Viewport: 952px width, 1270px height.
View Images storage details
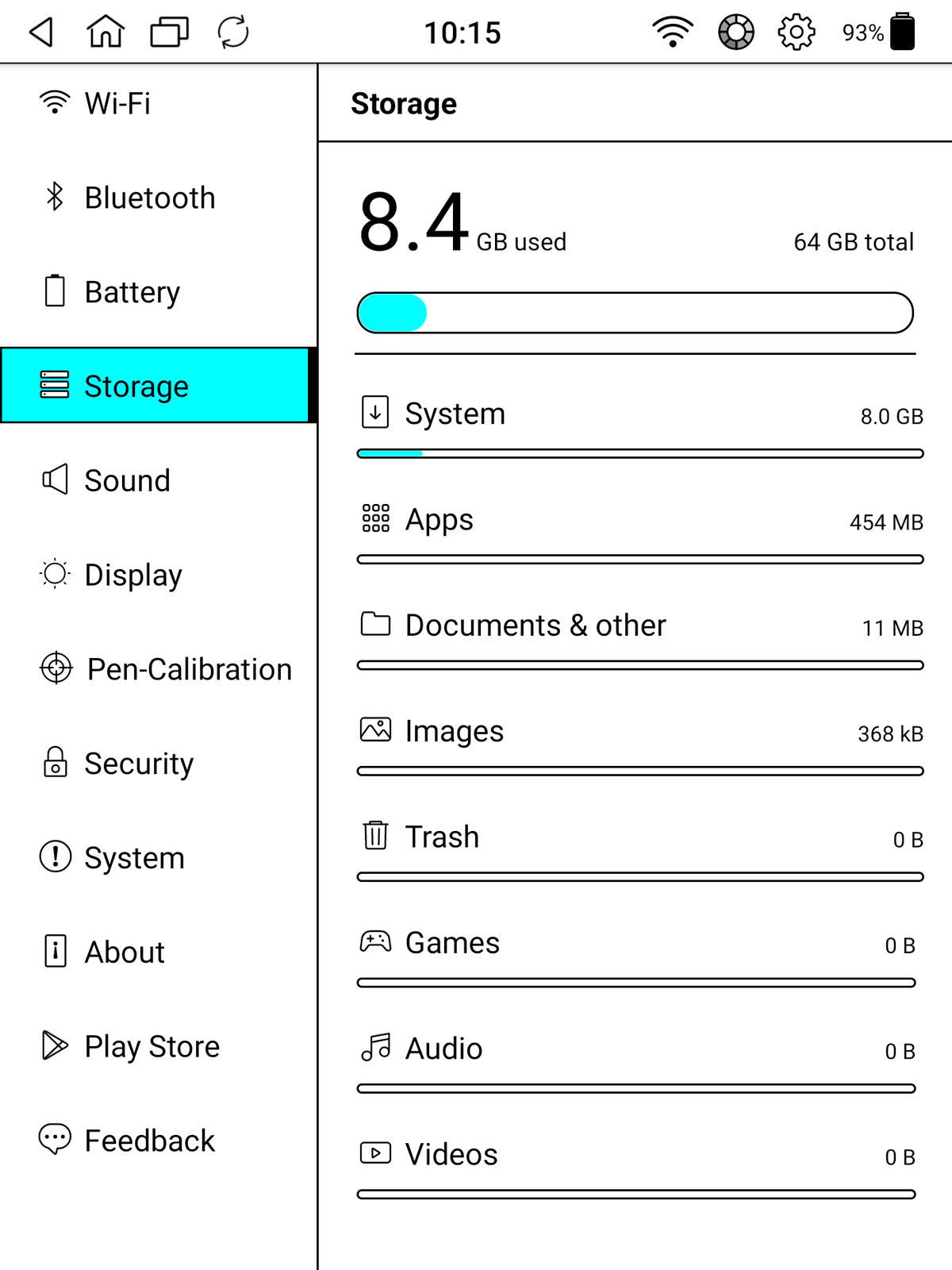coord(639,732)
